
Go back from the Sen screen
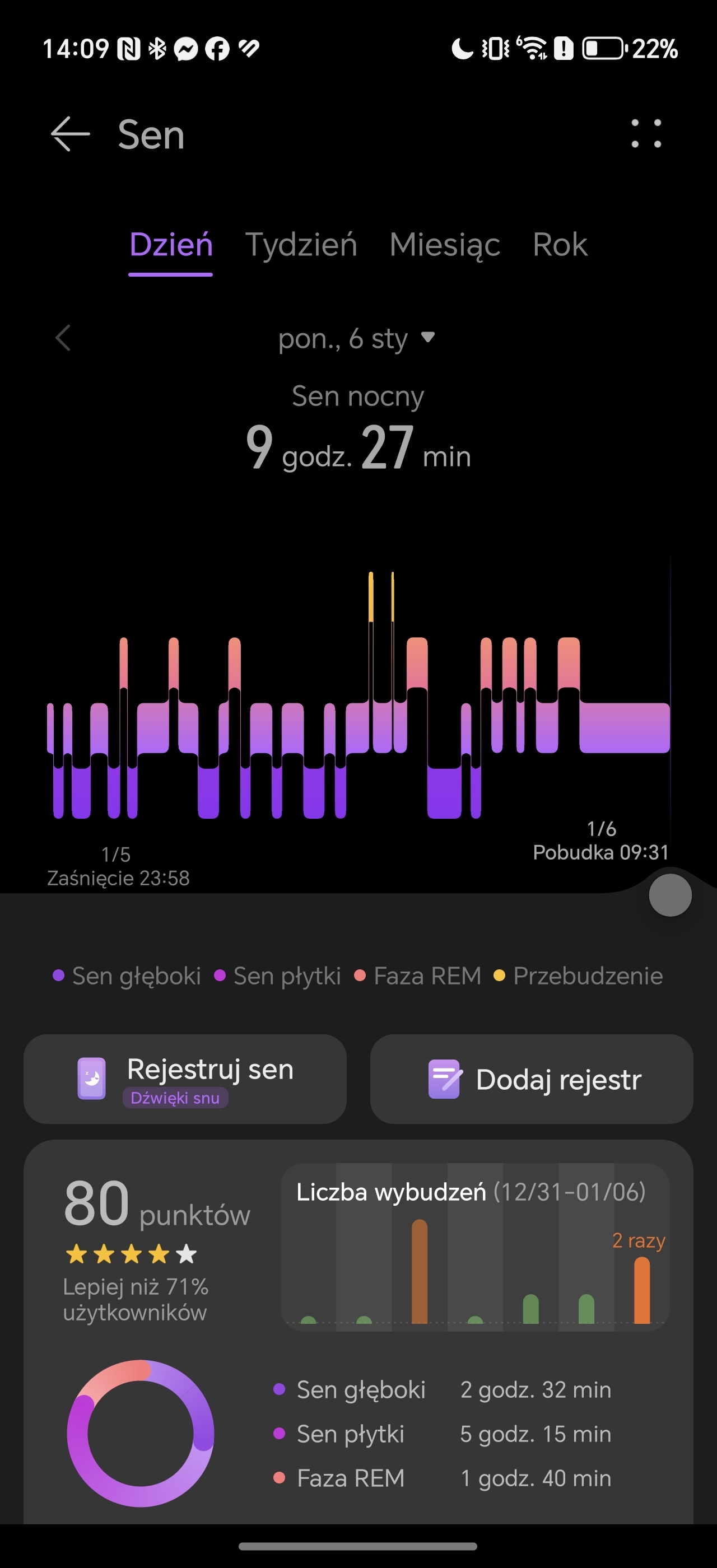(70, 134)
